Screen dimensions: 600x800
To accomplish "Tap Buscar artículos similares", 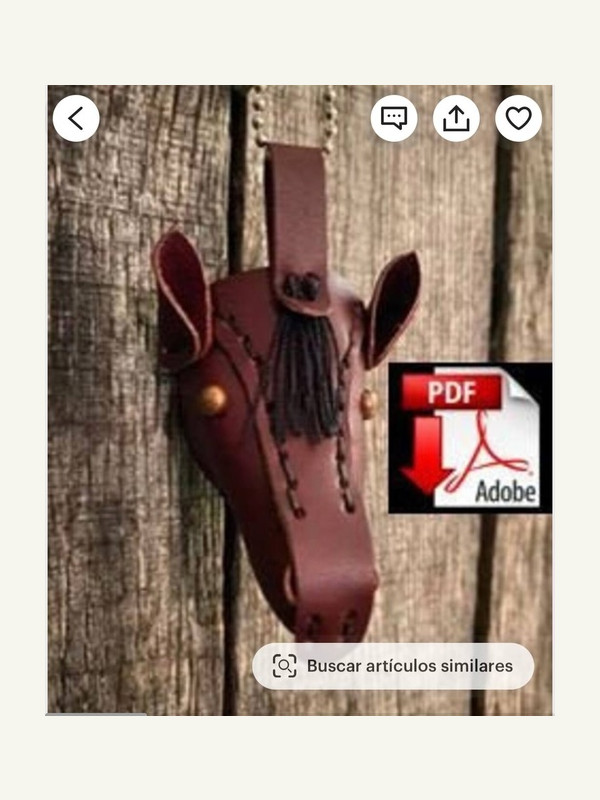I will (393, 666).
